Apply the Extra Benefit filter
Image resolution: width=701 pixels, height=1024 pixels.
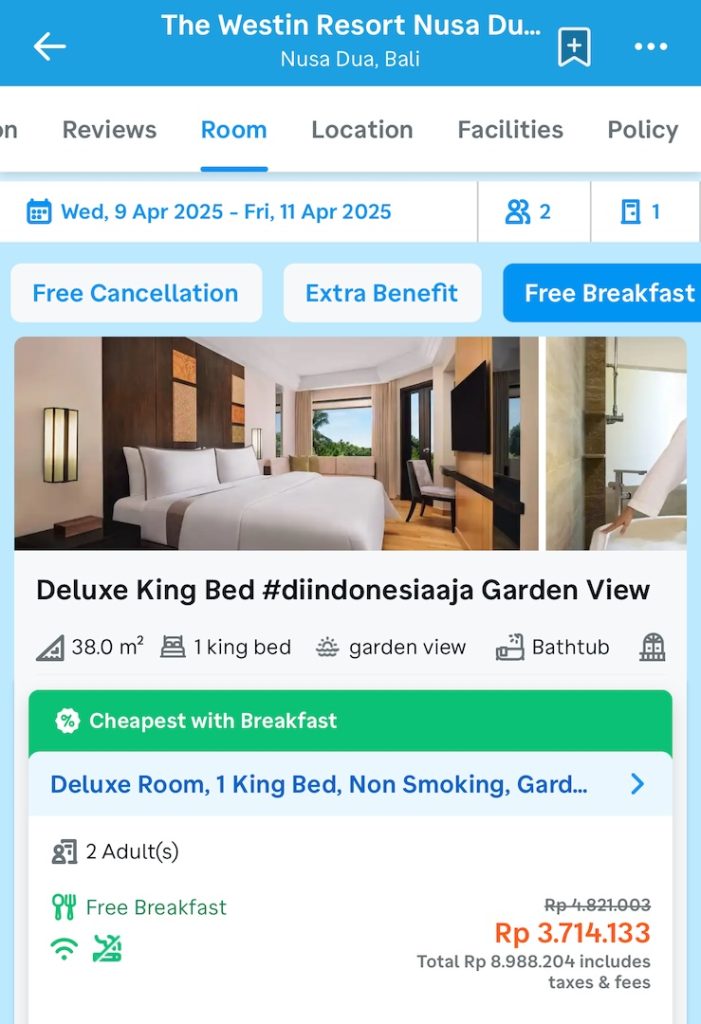point(382,293)
